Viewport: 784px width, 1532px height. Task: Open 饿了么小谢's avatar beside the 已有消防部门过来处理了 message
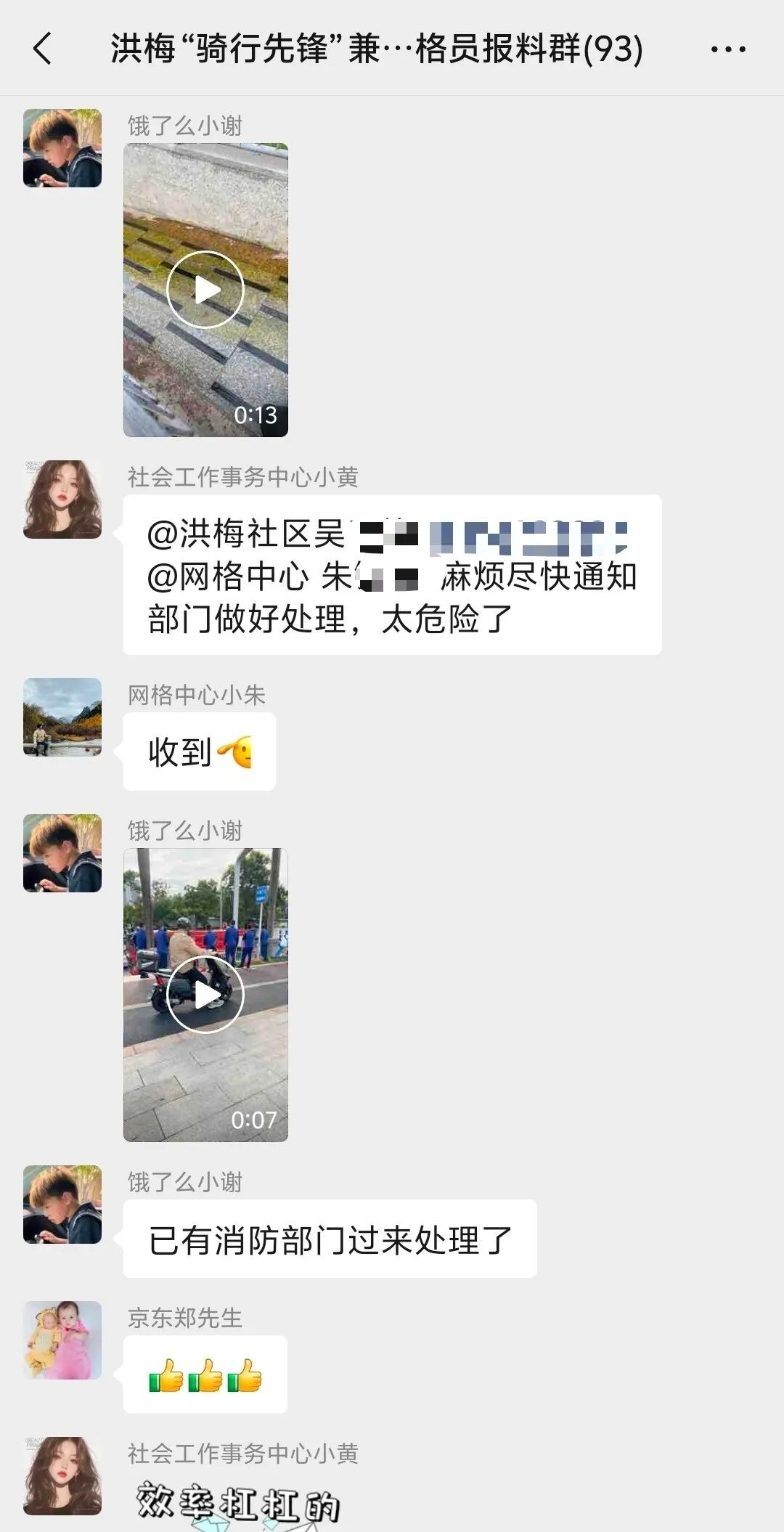(62, 1205)
